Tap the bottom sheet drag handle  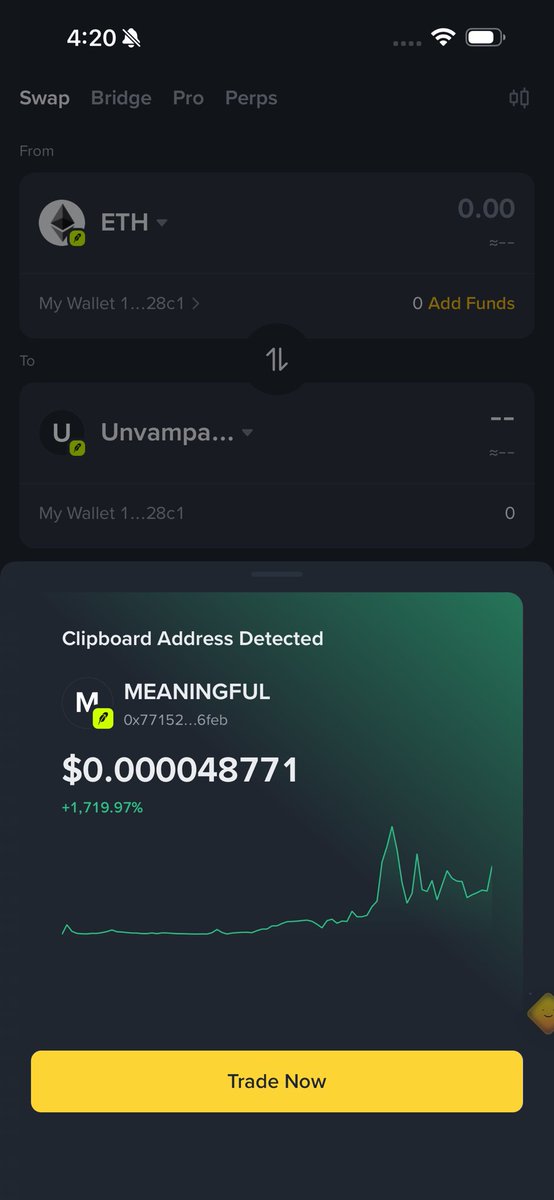(x=277, y=574)
